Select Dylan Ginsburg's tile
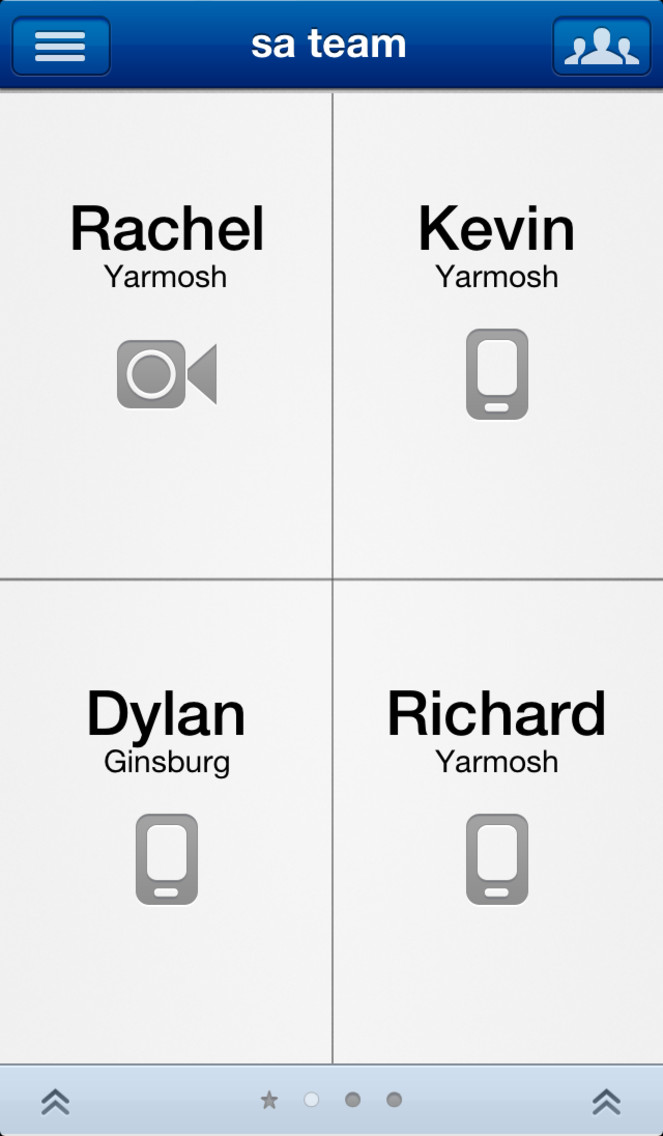The image size is (663, 1136). [166, 822]
